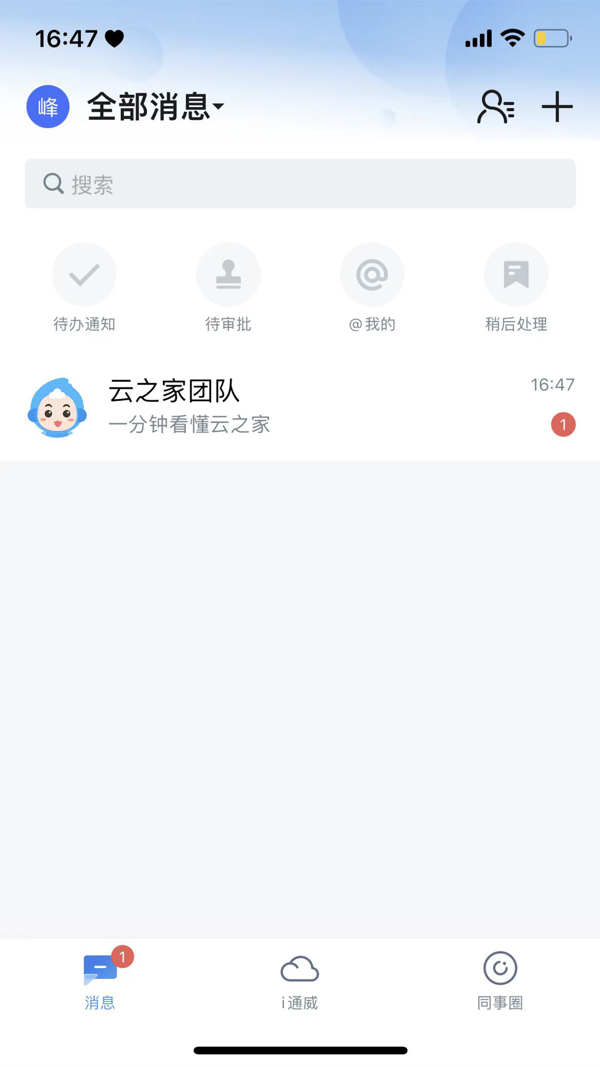The image size is (600, 1067).
Task: Switch to the 同事圈 tab
Action: [500, 980]
